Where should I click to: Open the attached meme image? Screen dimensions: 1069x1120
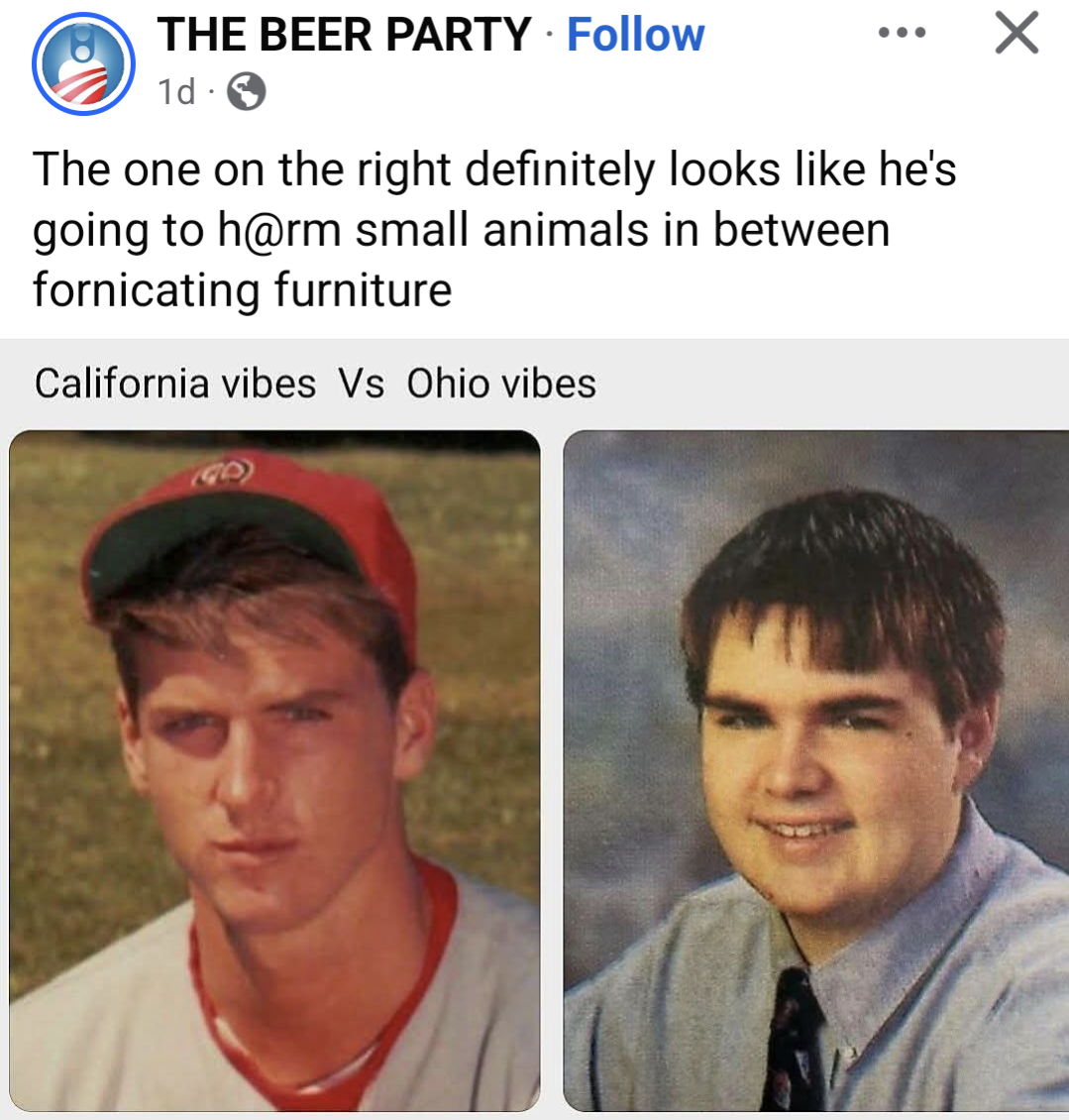[535, 753]
